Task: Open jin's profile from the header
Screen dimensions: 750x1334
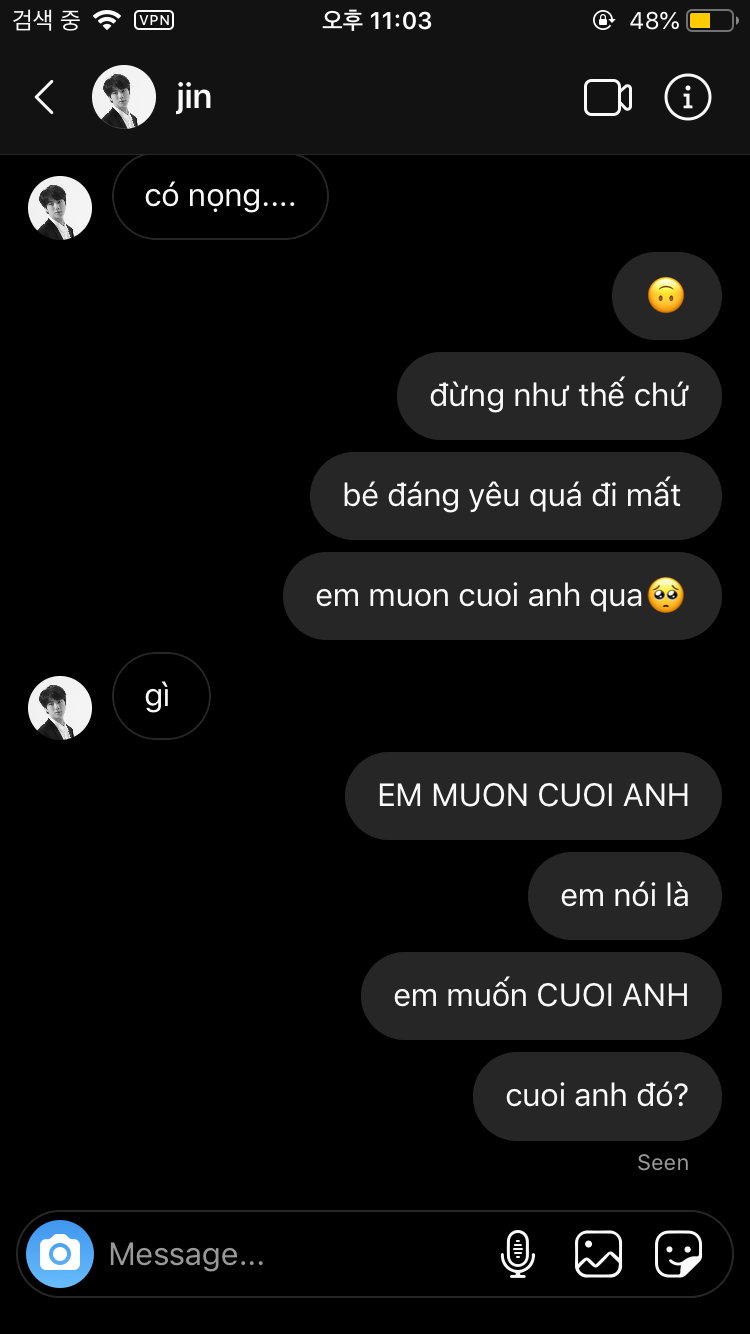Action: [x=152, y=97]
